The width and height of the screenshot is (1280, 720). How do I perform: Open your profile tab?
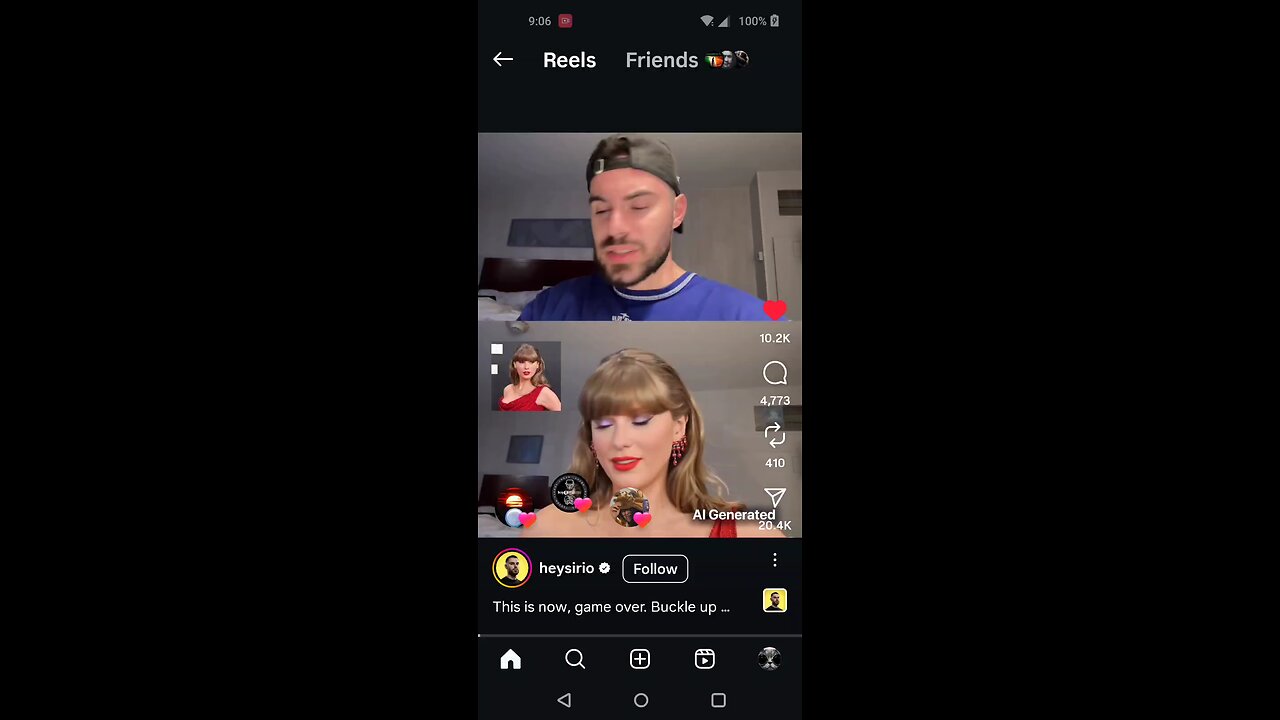[x=769, y=659]
